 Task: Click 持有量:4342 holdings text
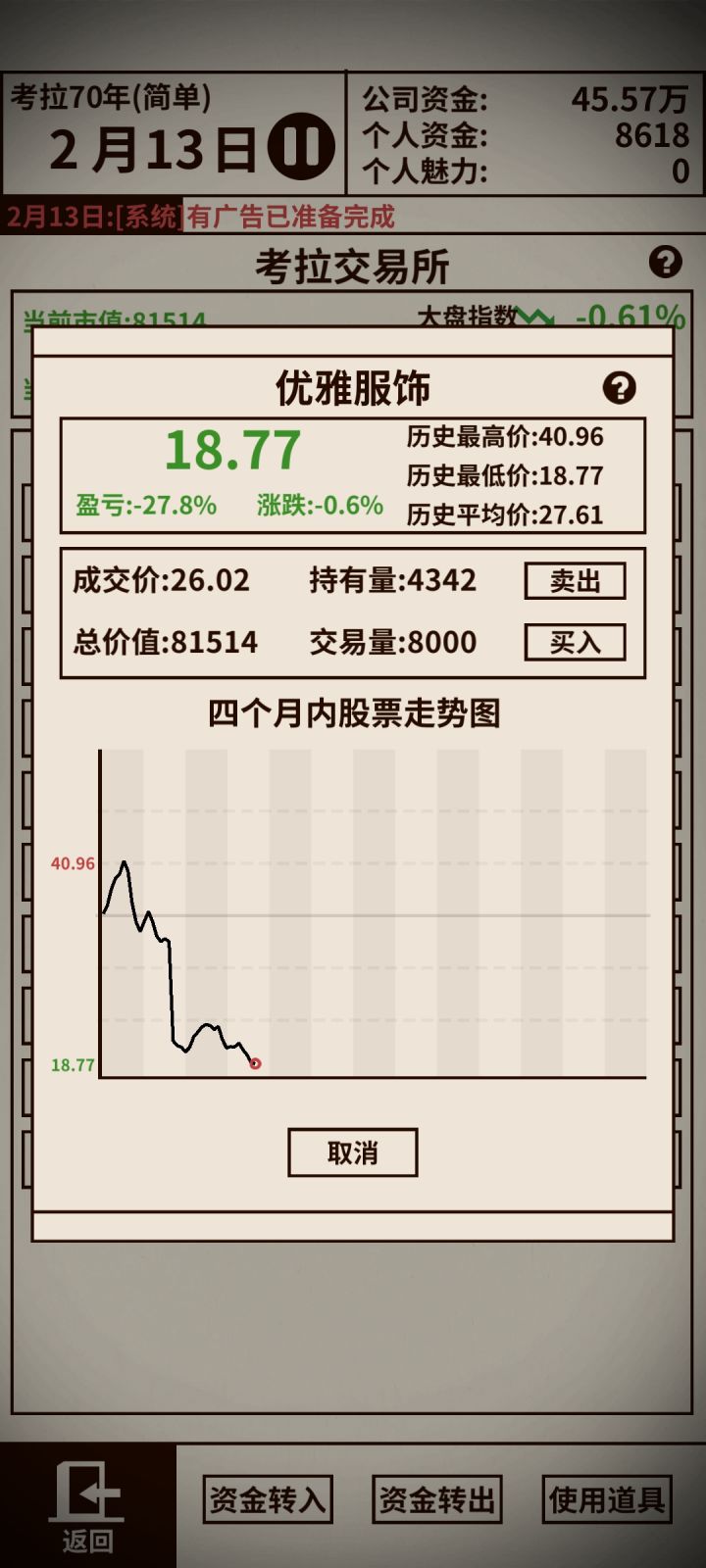pyautogui.click(x=390, y=580)
